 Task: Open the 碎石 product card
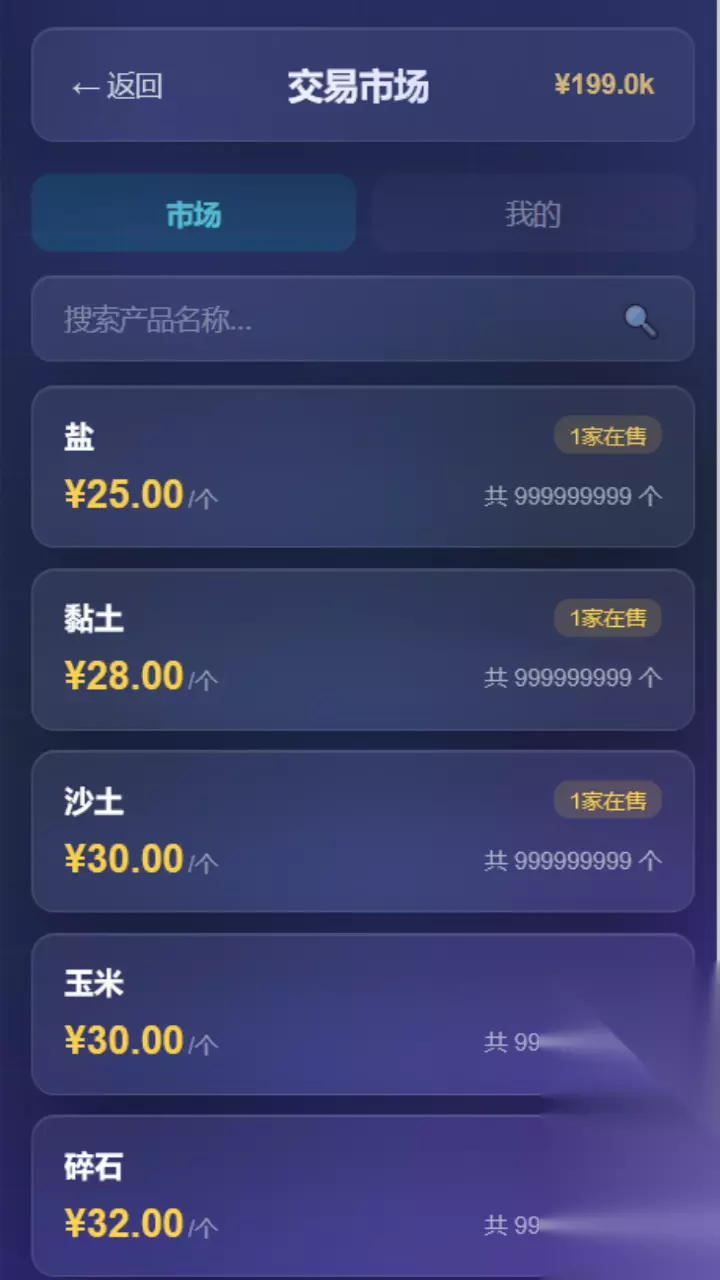pos(363,1196)
